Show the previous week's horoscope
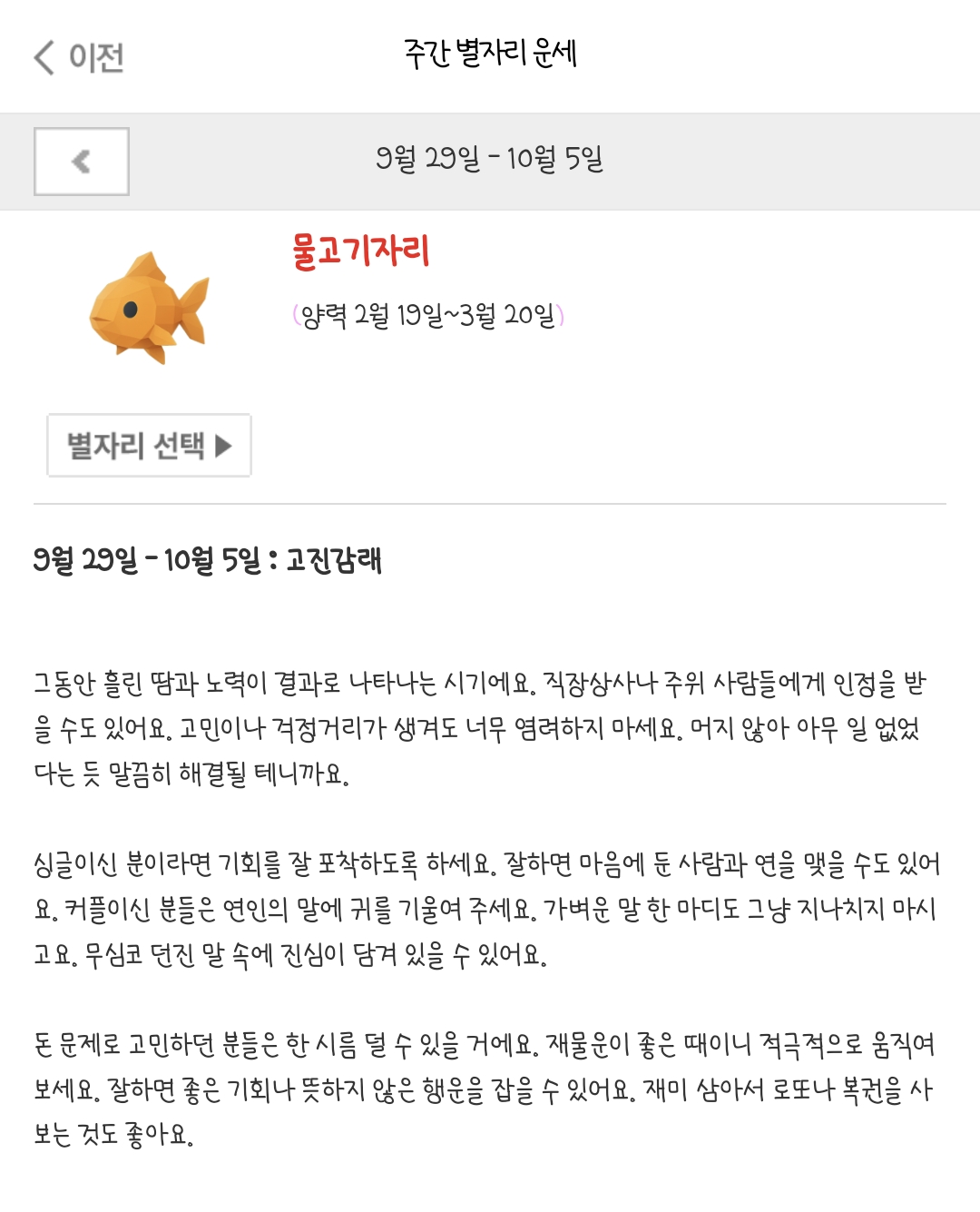Viewport: 980px width, 1212px height. 82,162
